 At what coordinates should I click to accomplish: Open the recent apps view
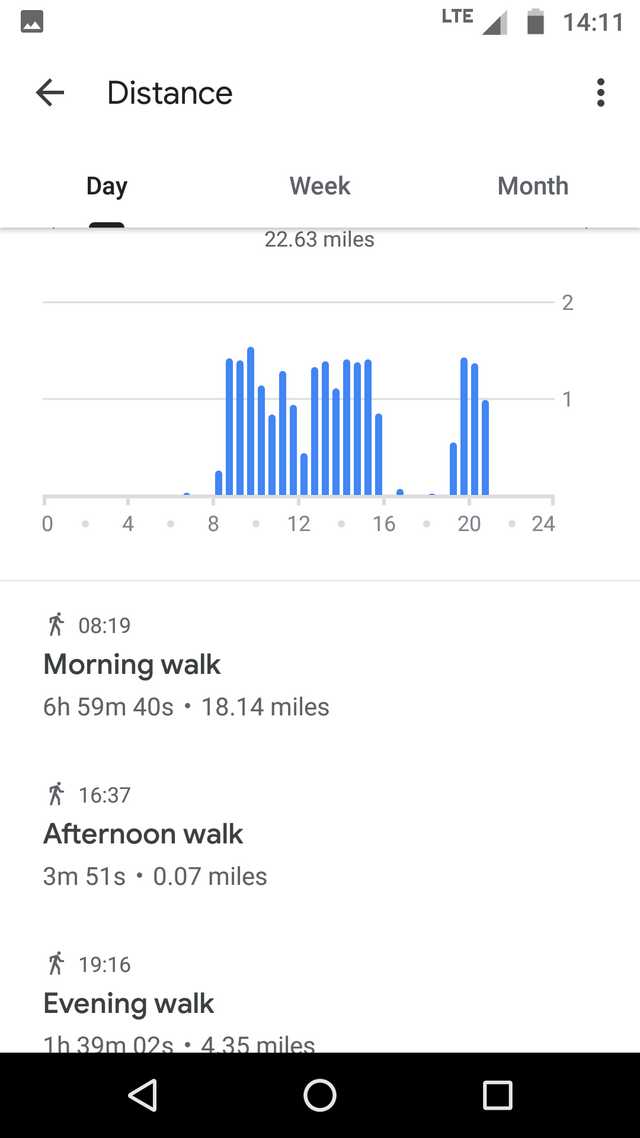click(497, 1094)
